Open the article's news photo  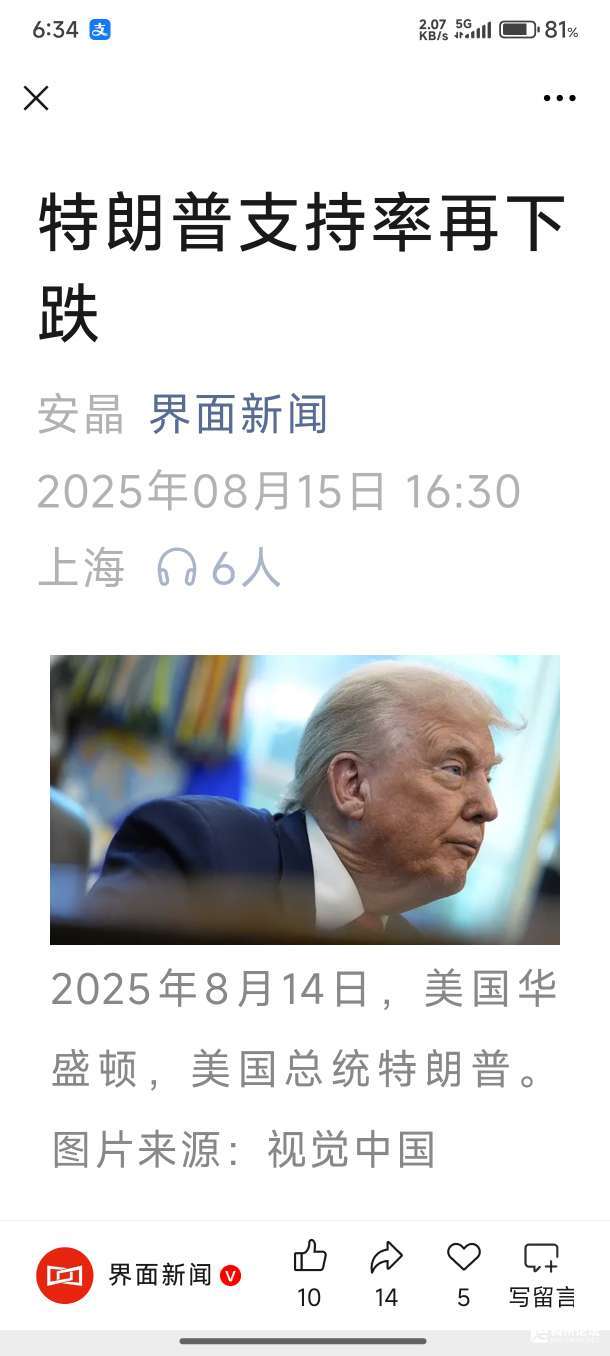(305, 799)
